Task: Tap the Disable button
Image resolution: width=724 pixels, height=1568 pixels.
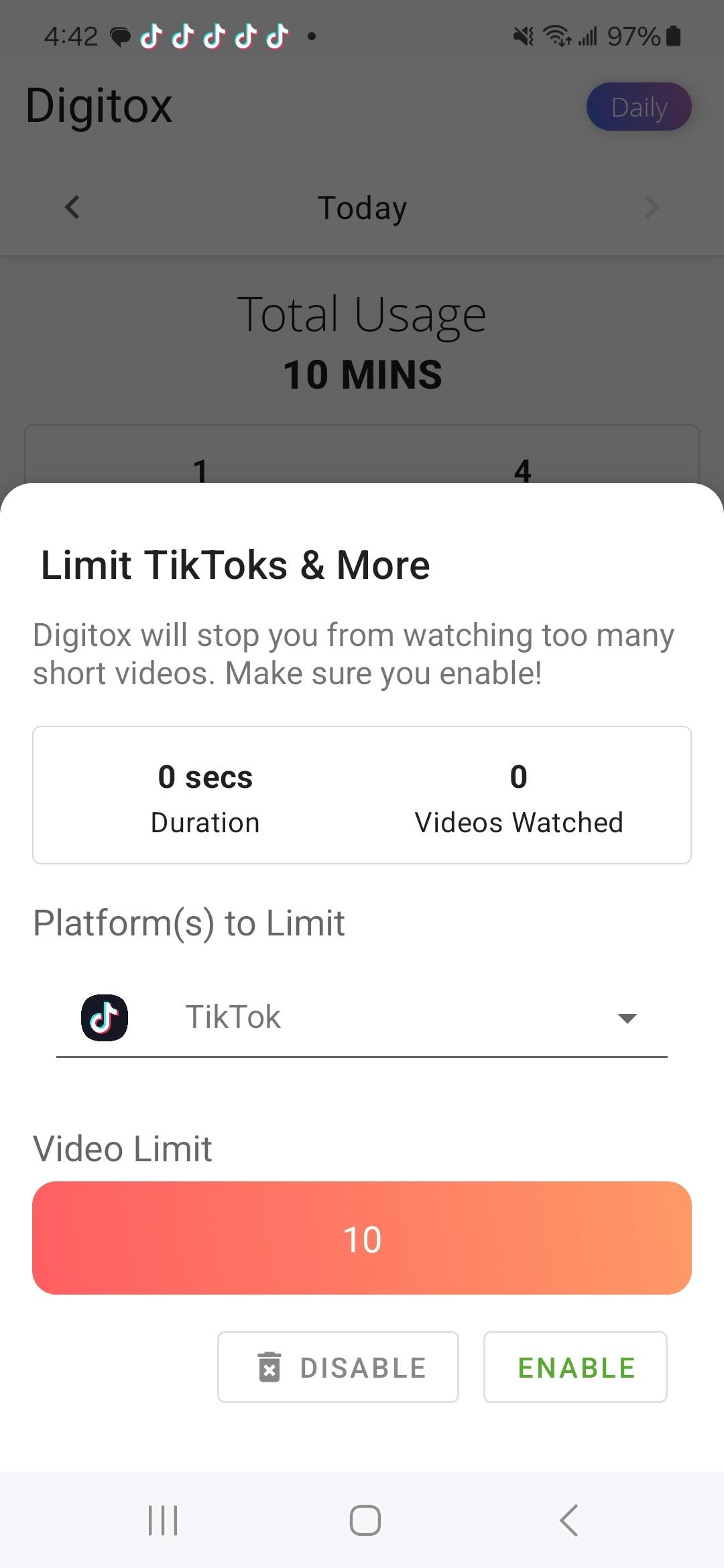Action: click(x=338, y=1367)
